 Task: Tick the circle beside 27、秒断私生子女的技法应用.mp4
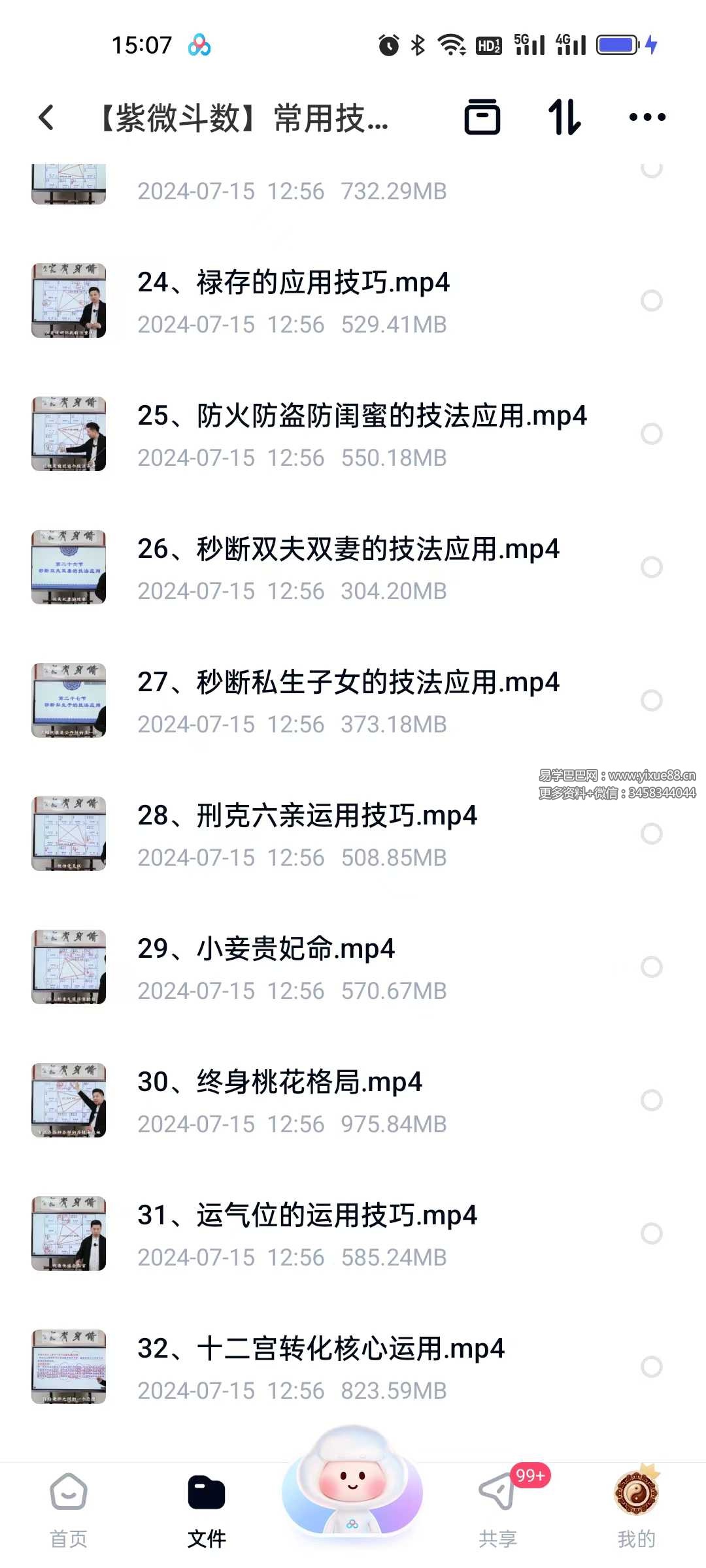pyautogui.click(x=651, y=700)
